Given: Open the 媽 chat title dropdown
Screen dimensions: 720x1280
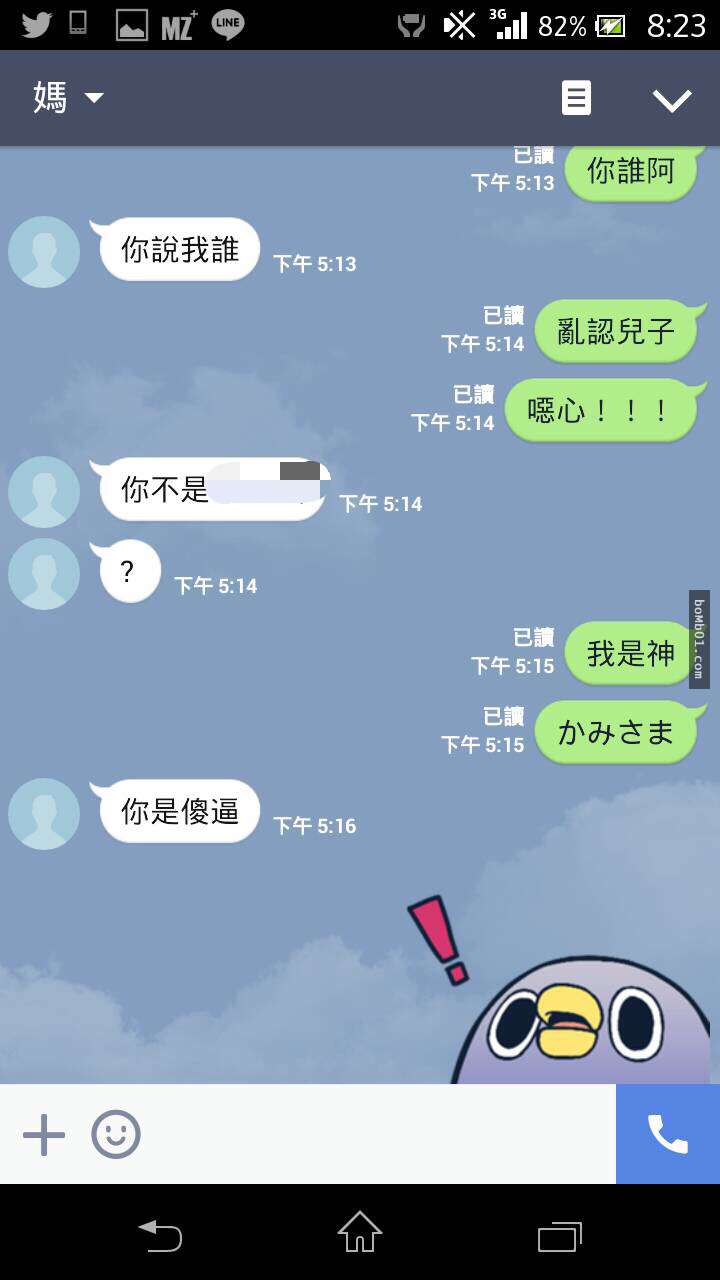Looking at the screenshot, I should click(x=68, y=98).
